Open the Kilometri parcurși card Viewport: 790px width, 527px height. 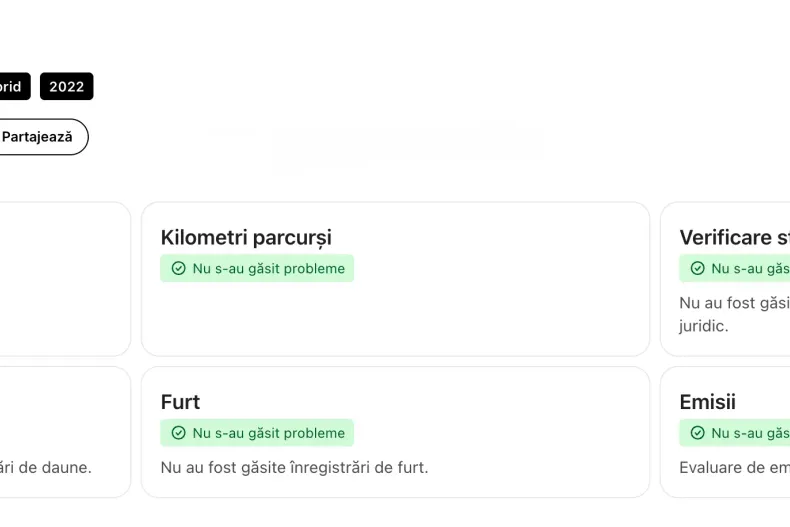point(395,279)
